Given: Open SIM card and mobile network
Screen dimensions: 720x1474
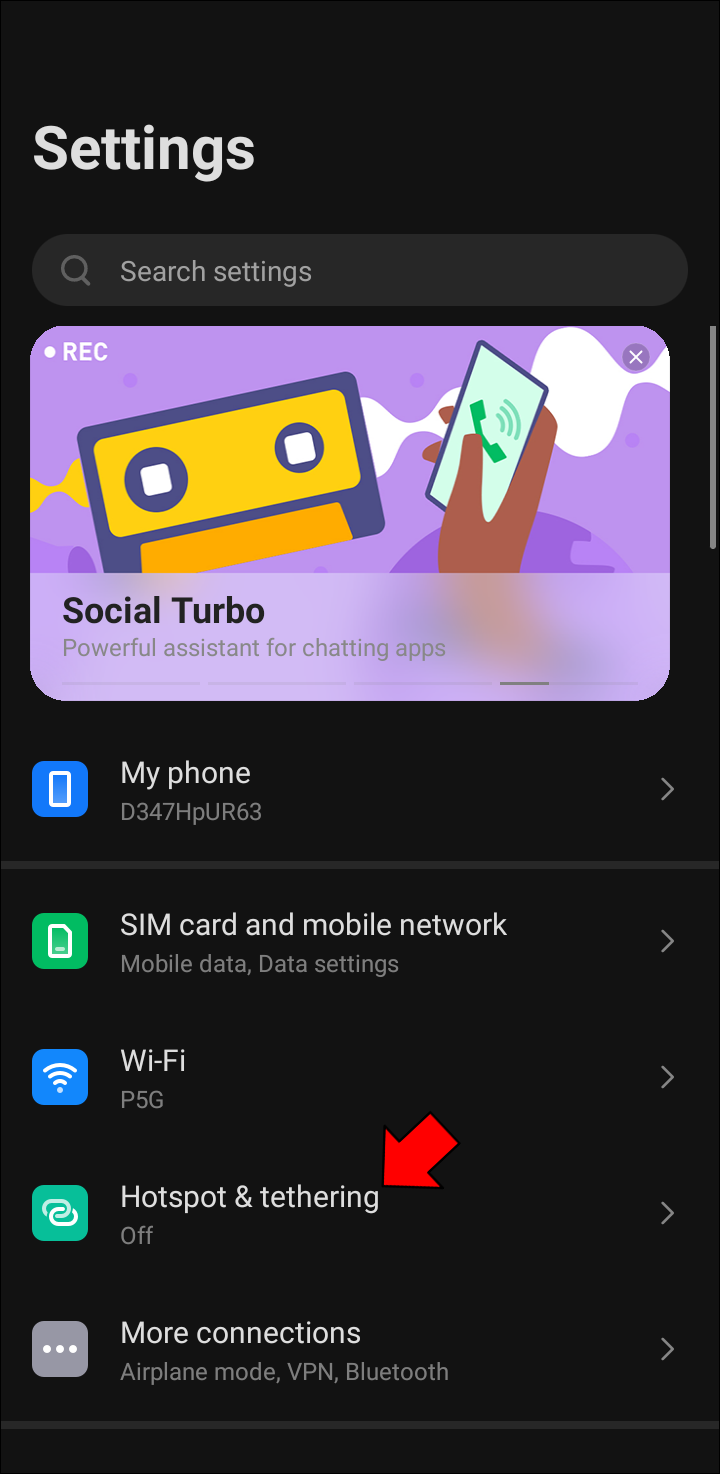Looking at the screenshot, I should tap(360, 942).
